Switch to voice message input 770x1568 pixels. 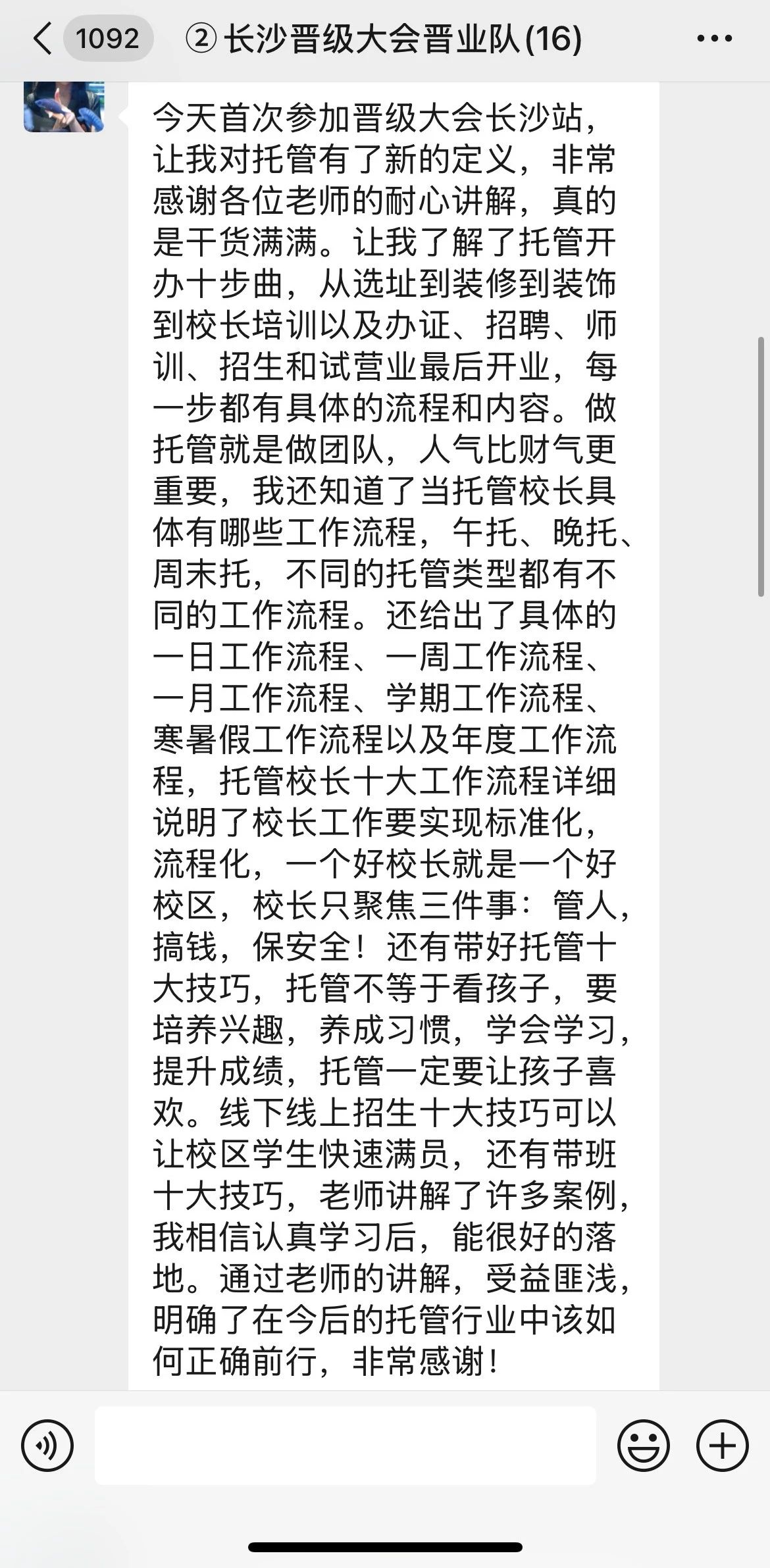47,1446
